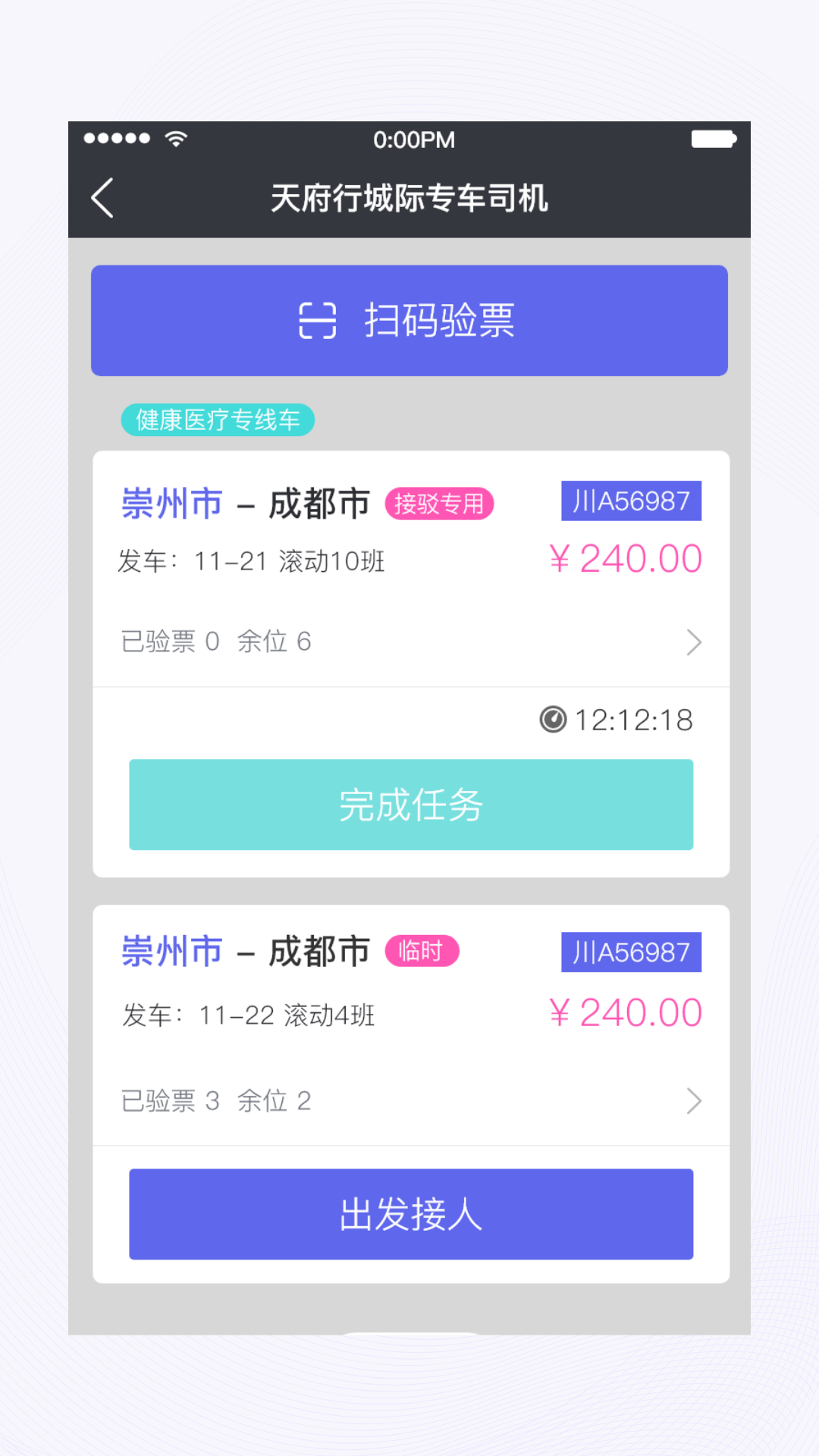The width and height of the screenshot is (819, 1456).
Task: Tap the 接驳专用 badge icon
Action: [x=440, y=504]
